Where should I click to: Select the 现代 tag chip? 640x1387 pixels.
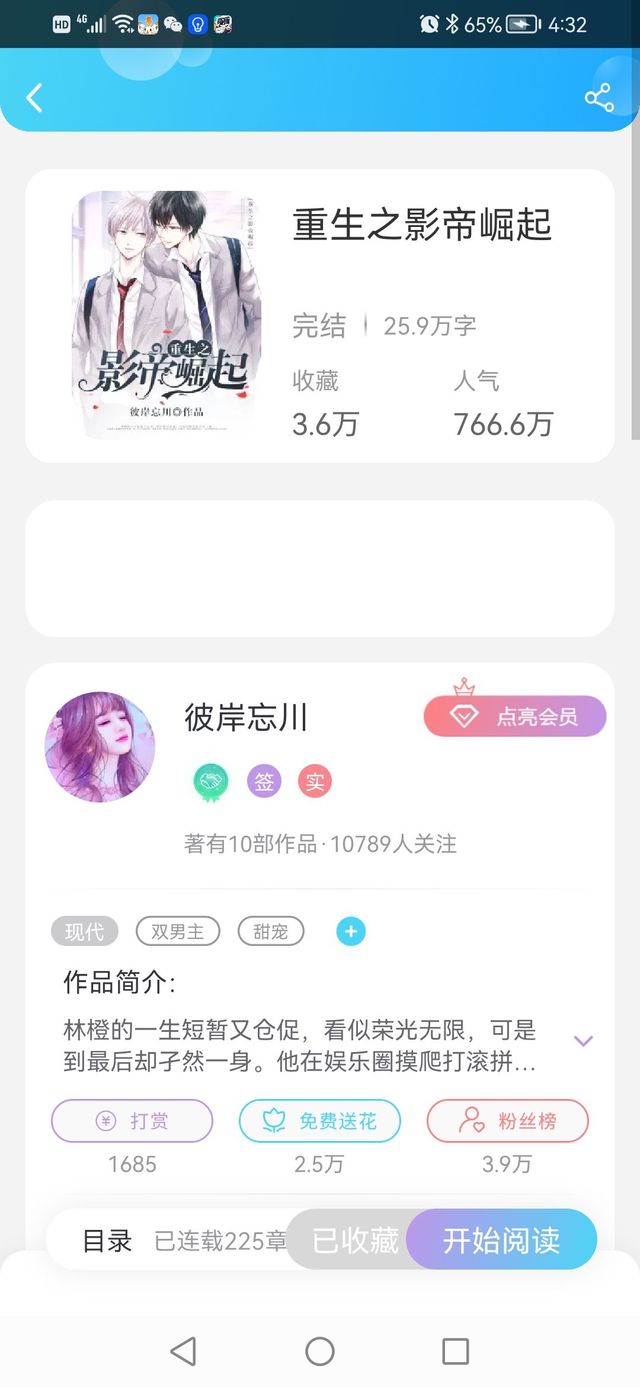85,932
